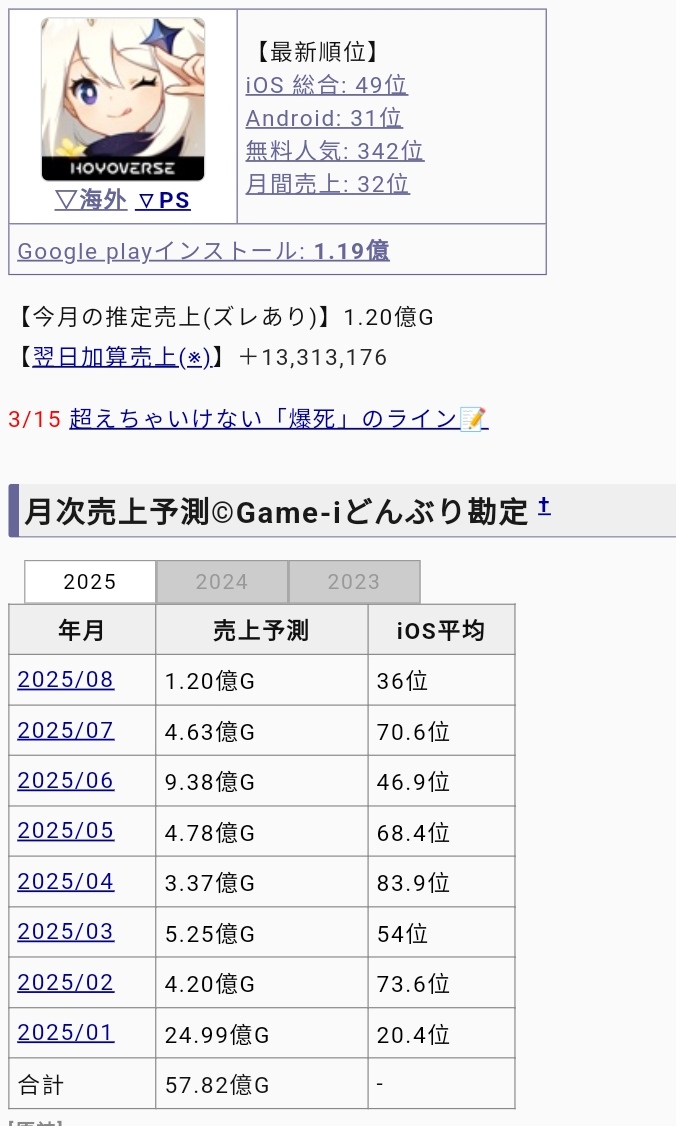Open the 2025/07 monthly link
The height and width of the screenshot is (1126, 676).
65,730
